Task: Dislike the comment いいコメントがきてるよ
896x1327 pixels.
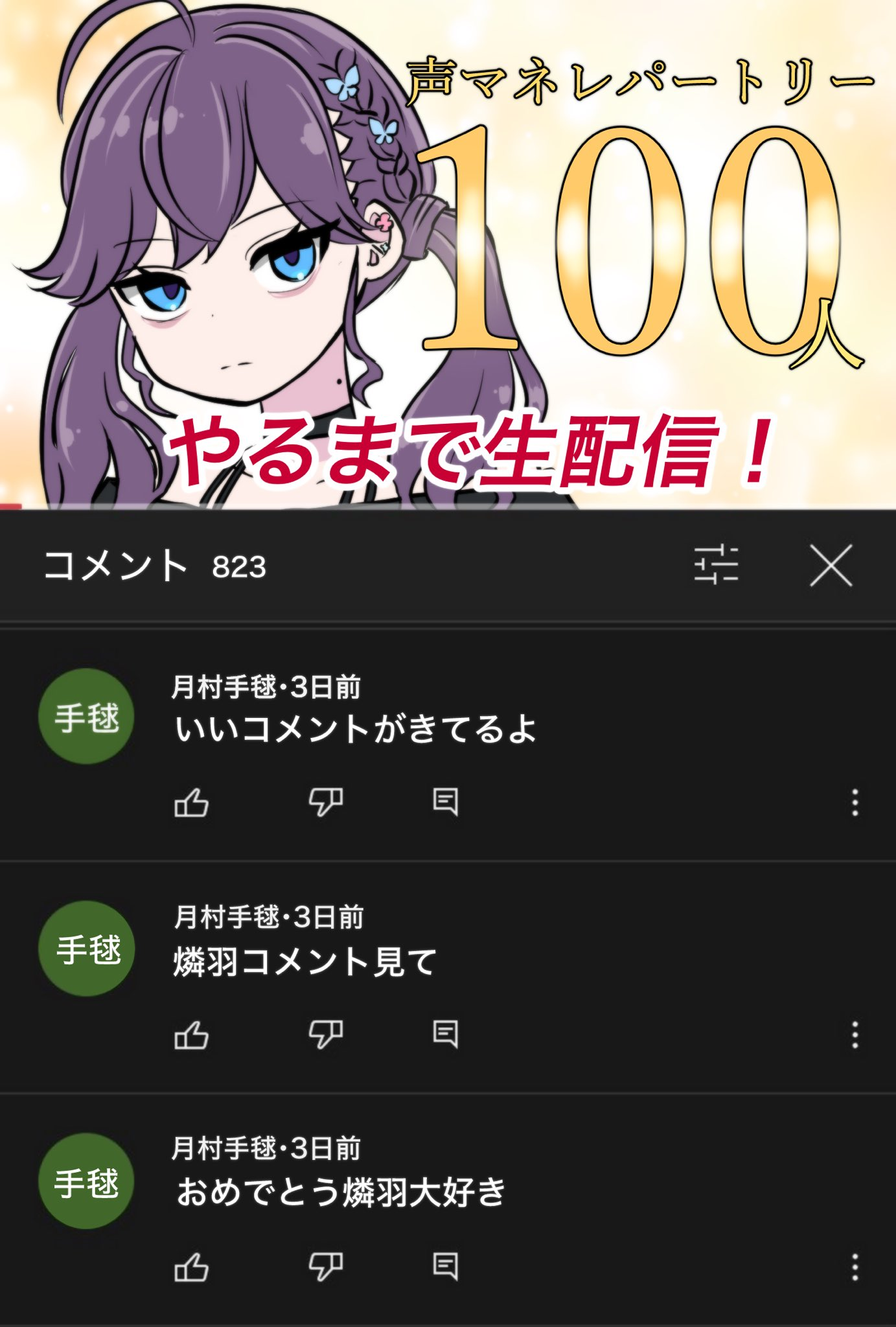Action: [325, 803]
